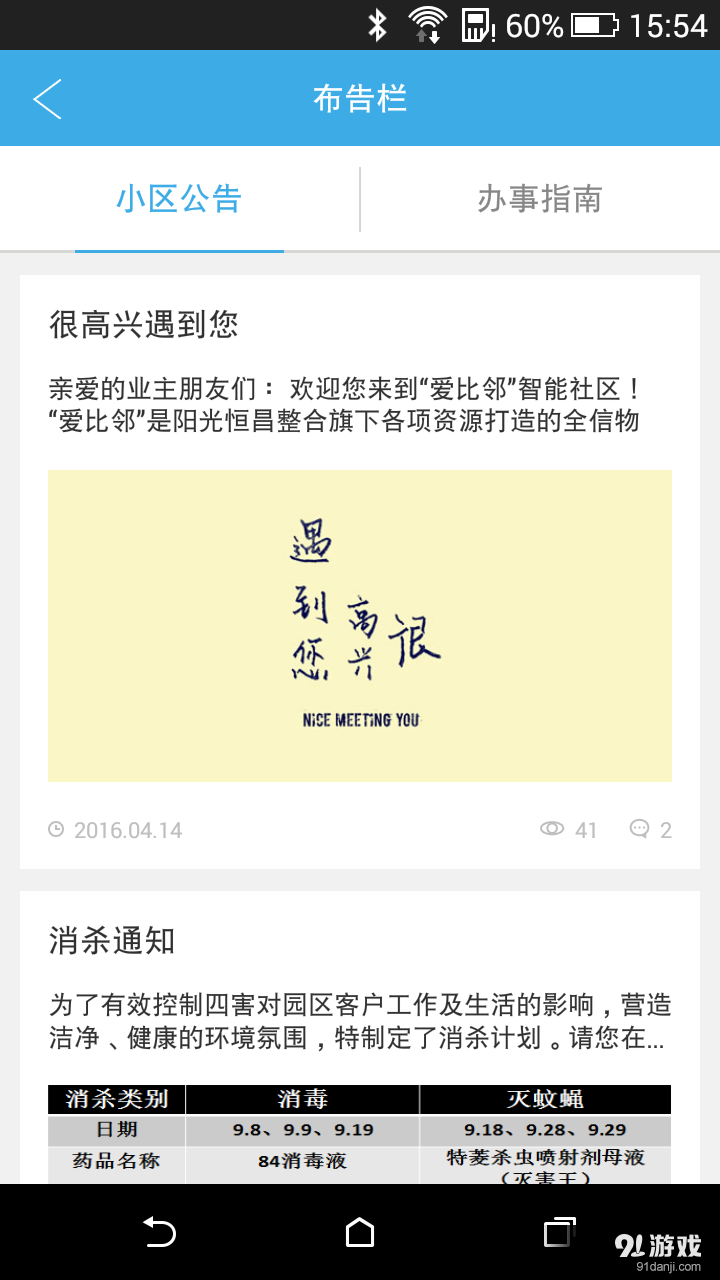Tap the clock icon next to 2016.04.14
The image size is (720, 1280).
coord(56,829)
